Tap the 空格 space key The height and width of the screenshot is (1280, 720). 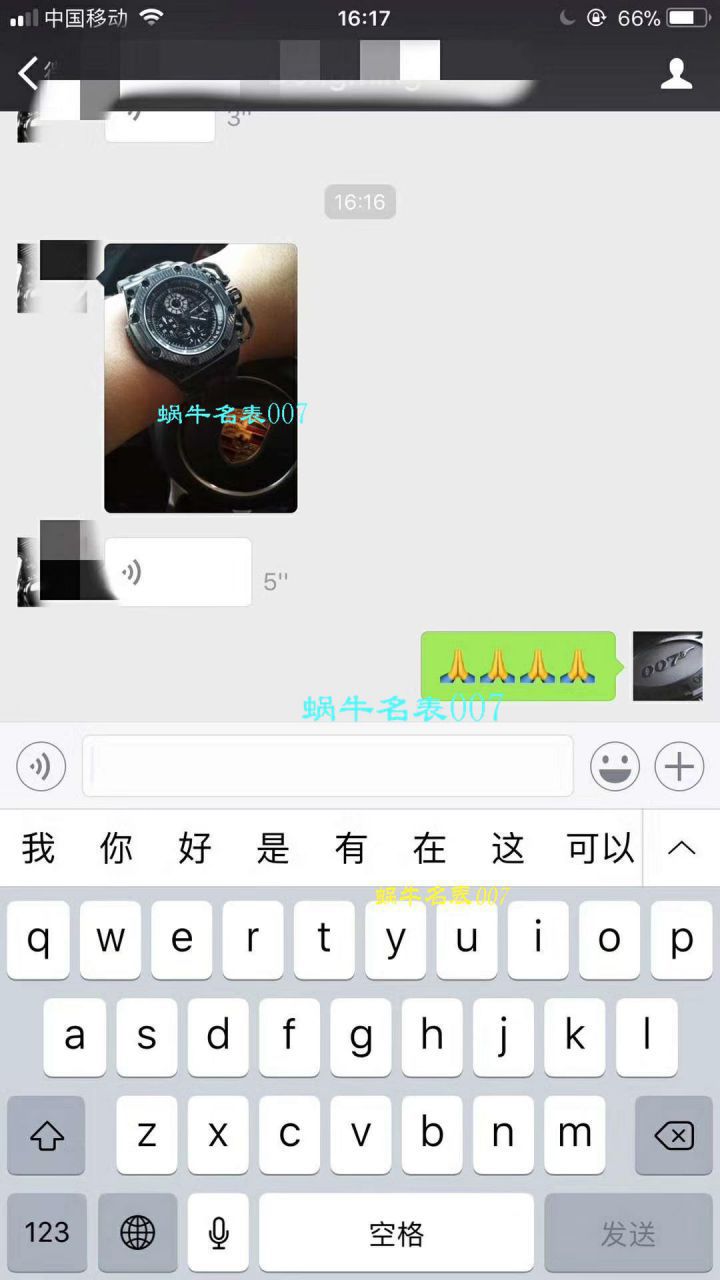(x=397, y=1233)
